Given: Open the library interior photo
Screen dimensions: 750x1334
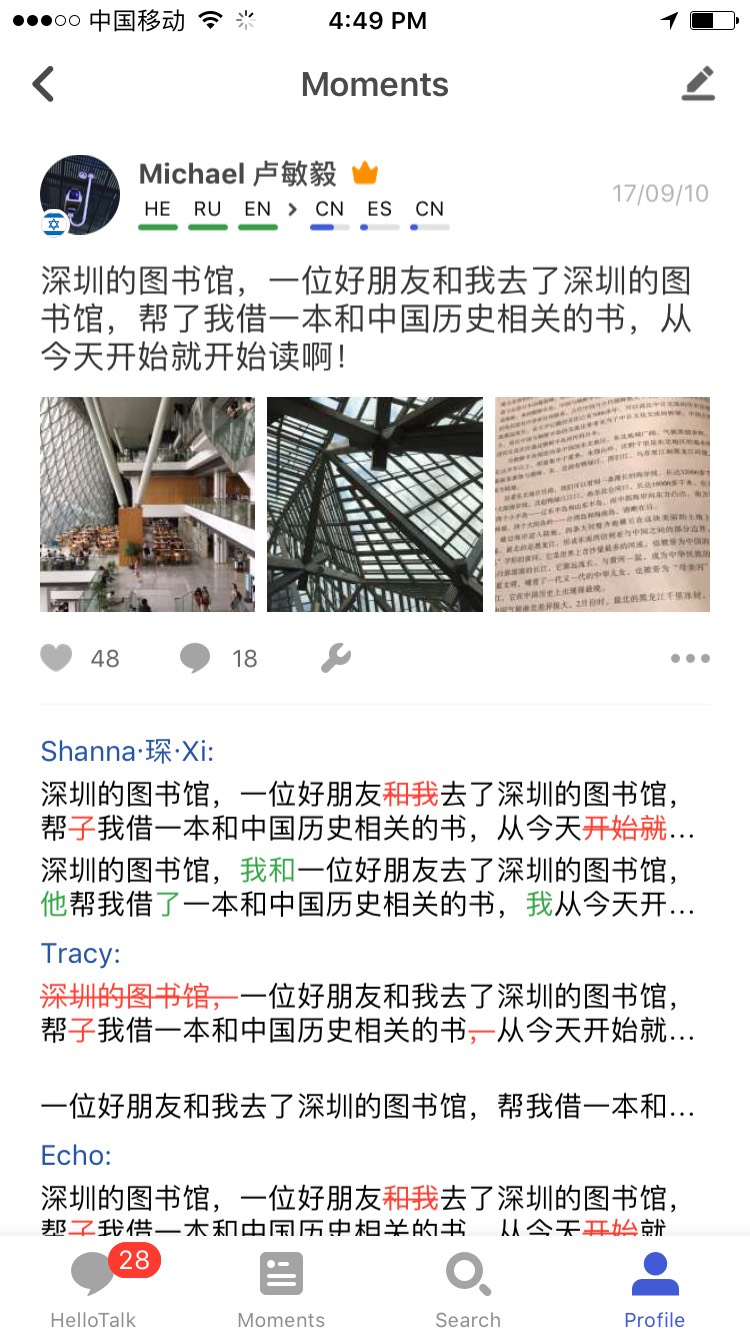Looking at the screenshot, I should 147,504.
